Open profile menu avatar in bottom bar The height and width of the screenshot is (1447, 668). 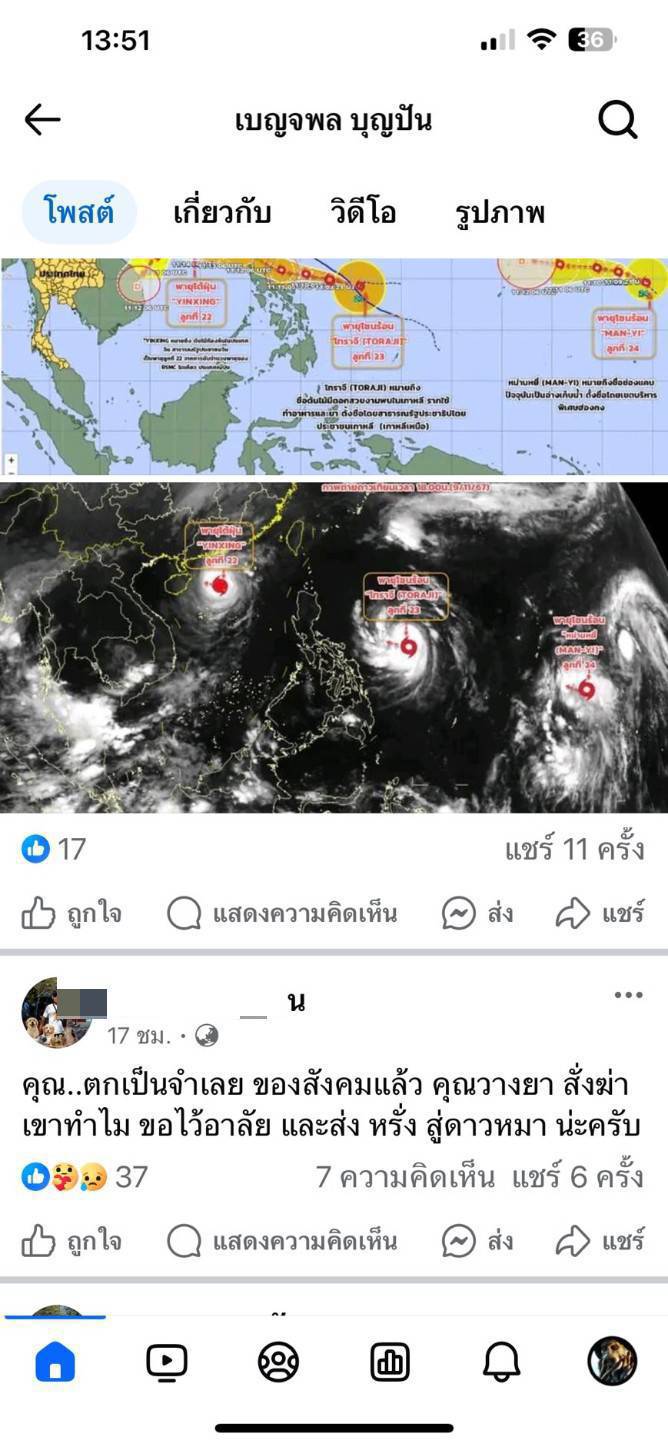pyautogui.click(x=612, y=1362)
